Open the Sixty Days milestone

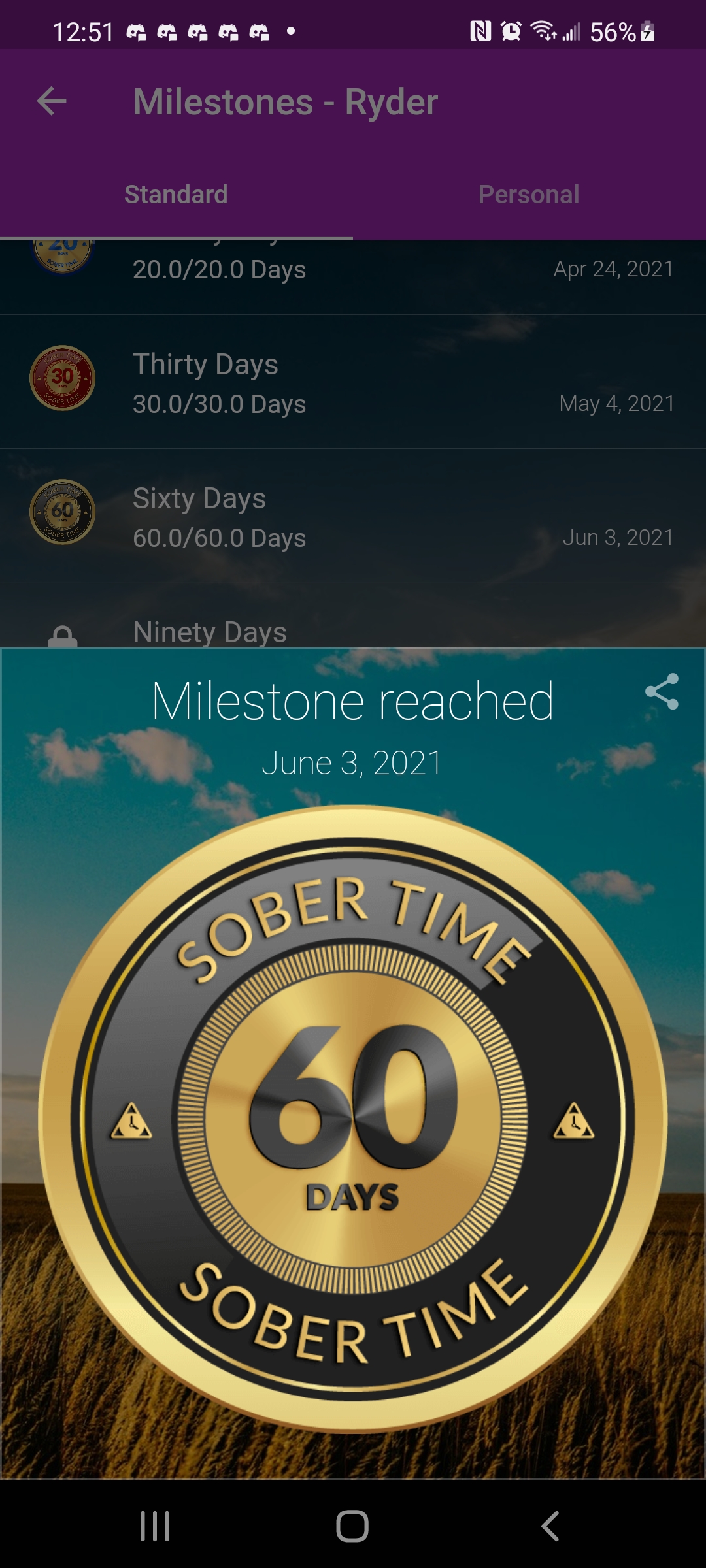click(353, 516)
